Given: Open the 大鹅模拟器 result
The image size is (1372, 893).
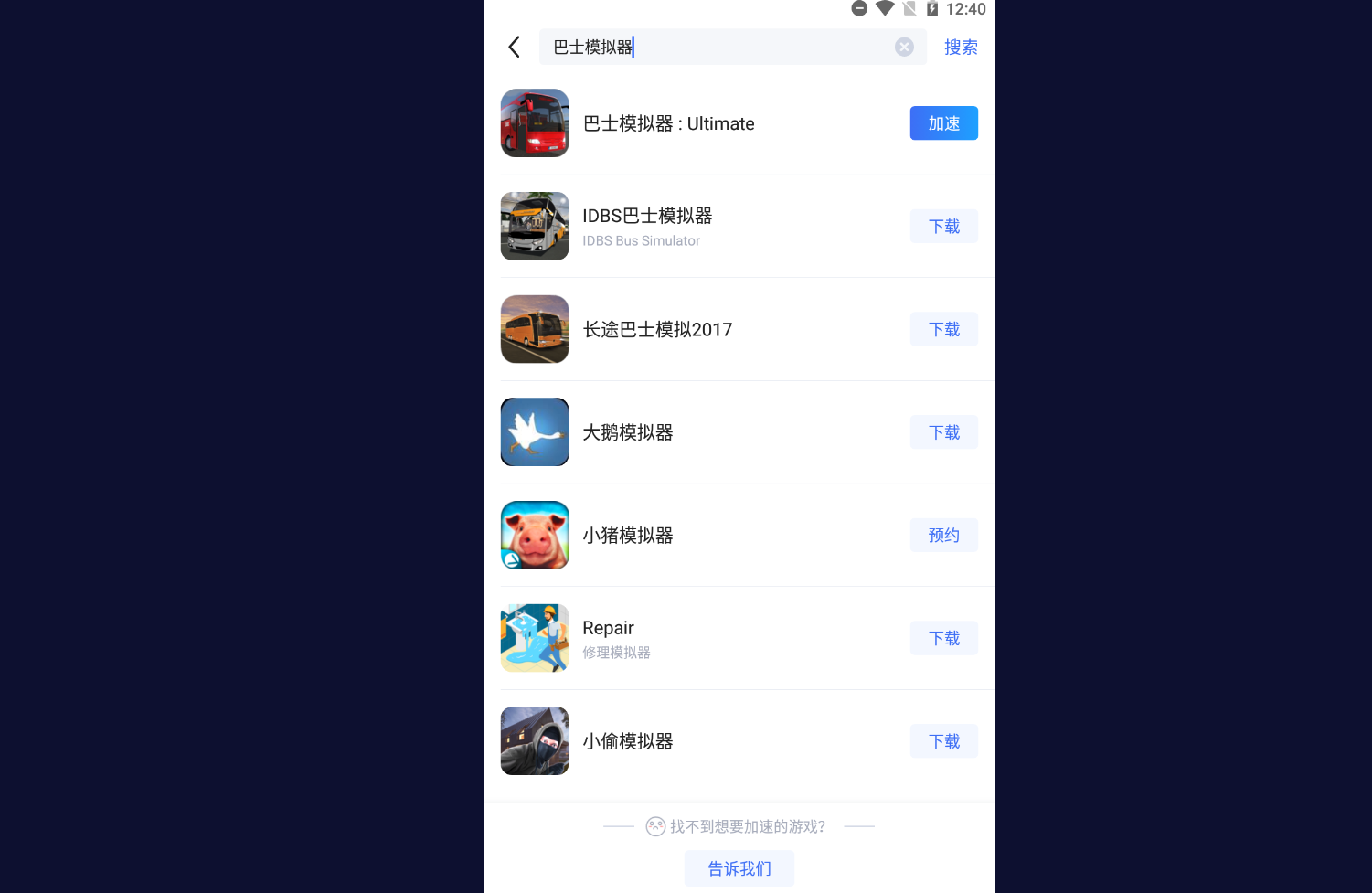Looking at the screenshot, I should pyautogui.click(x=628, y=432).
